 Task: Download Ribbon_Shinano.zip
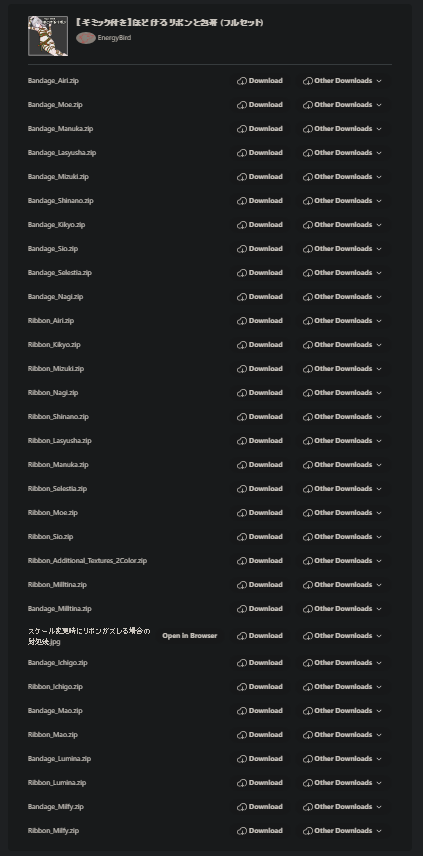[x=260, y=417]
